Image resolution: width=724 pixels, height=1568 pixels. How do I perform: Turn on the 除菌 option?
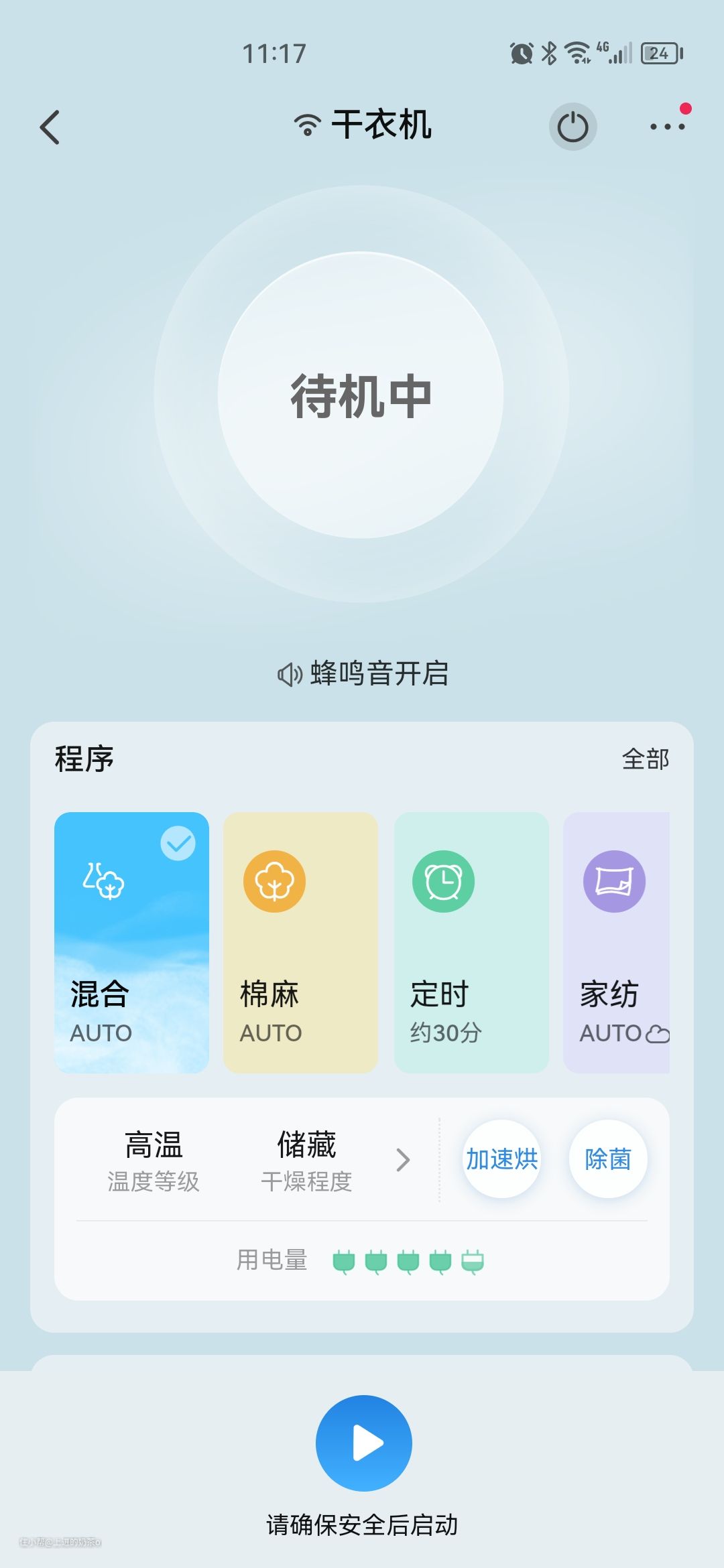pyautogui.click(x=608, y=1159)
